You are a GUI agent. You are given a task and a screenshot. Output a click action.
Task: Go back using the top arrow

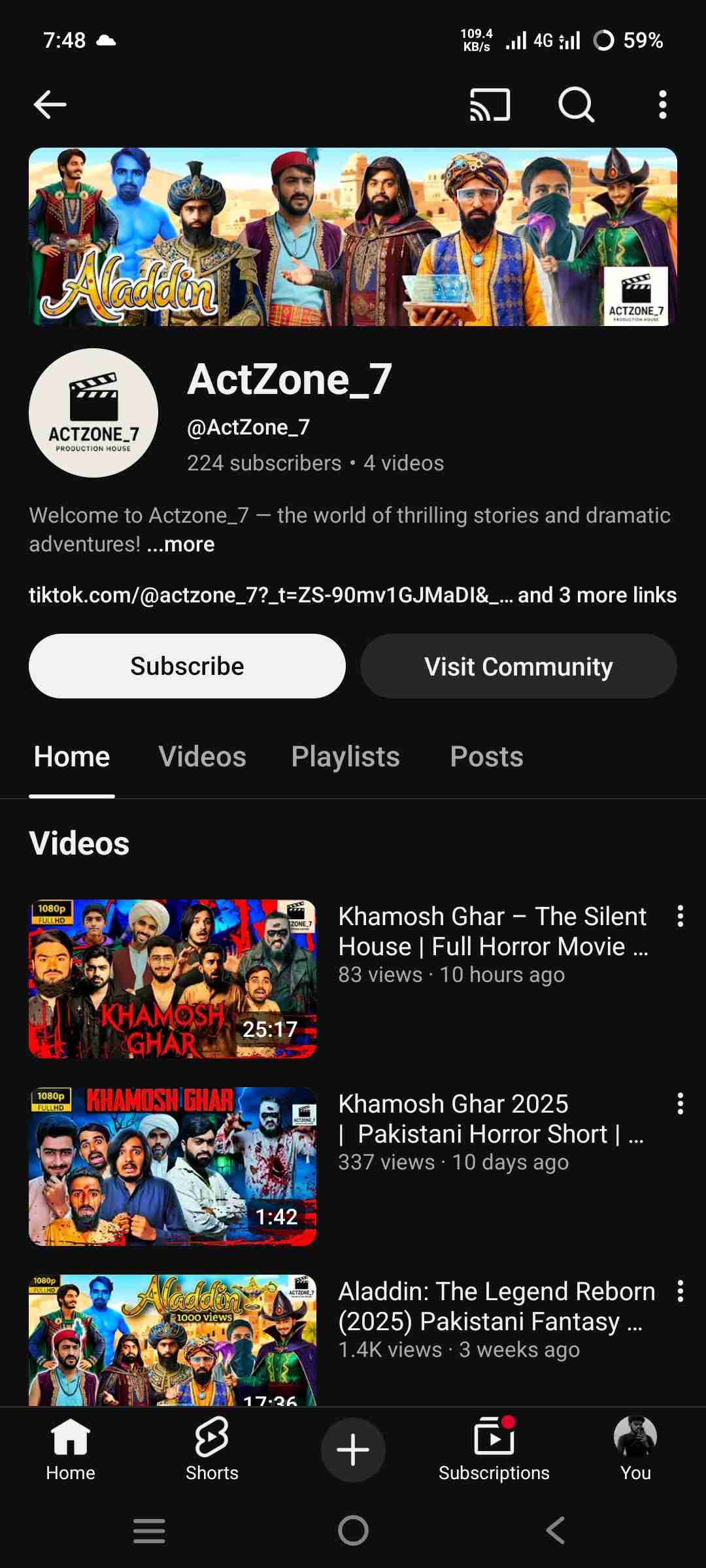point(50,105)
